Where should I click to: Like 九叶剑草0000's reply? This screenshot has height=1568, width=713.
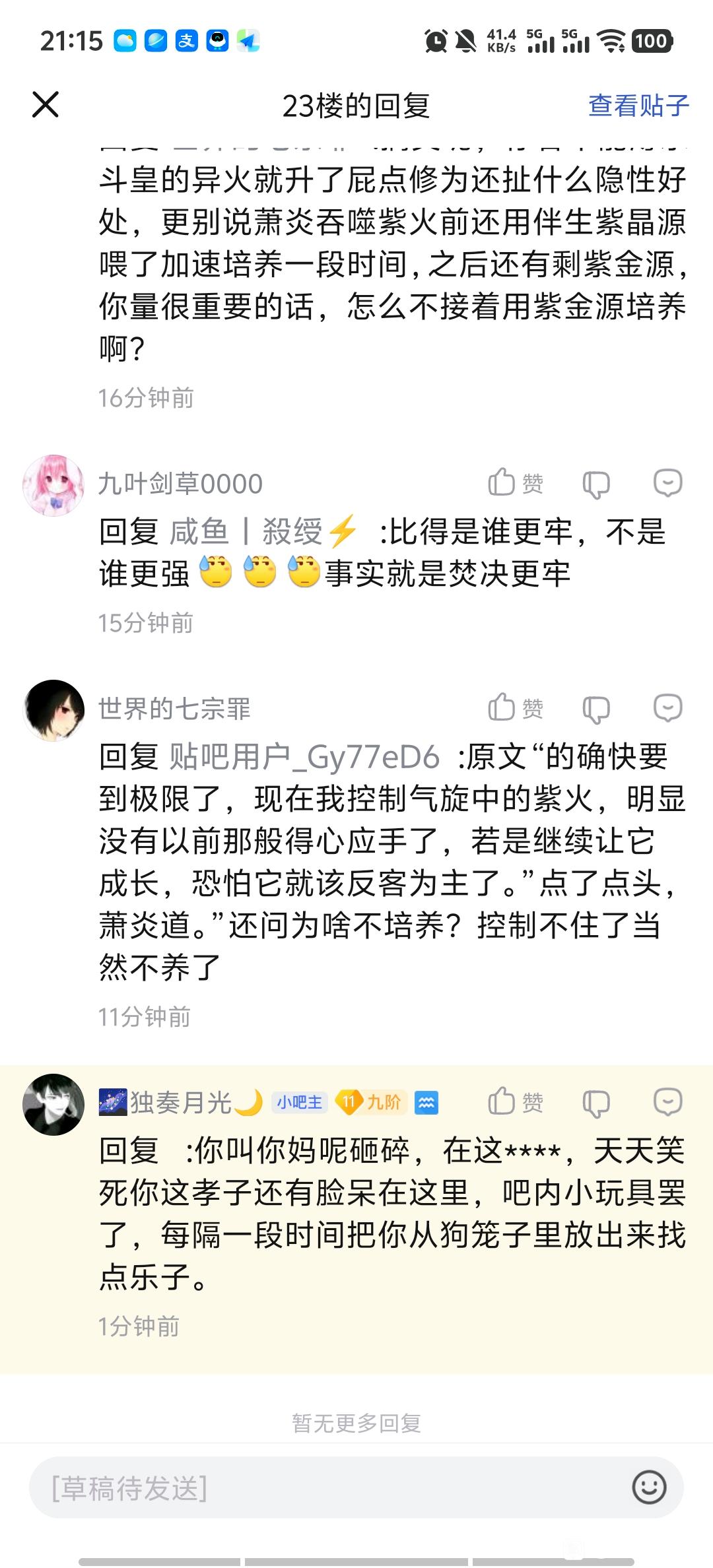click(515, 483)
